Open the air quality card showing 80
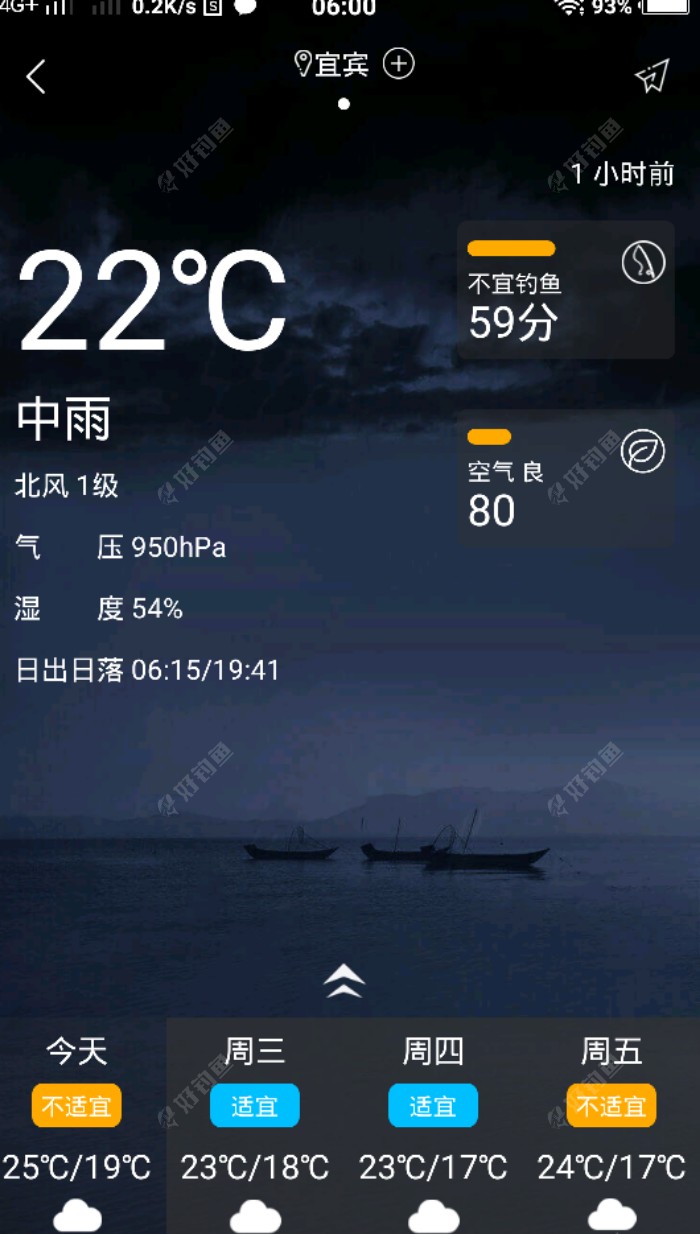The height and width of the screenshot is (1234, 700). pos(565,478)
